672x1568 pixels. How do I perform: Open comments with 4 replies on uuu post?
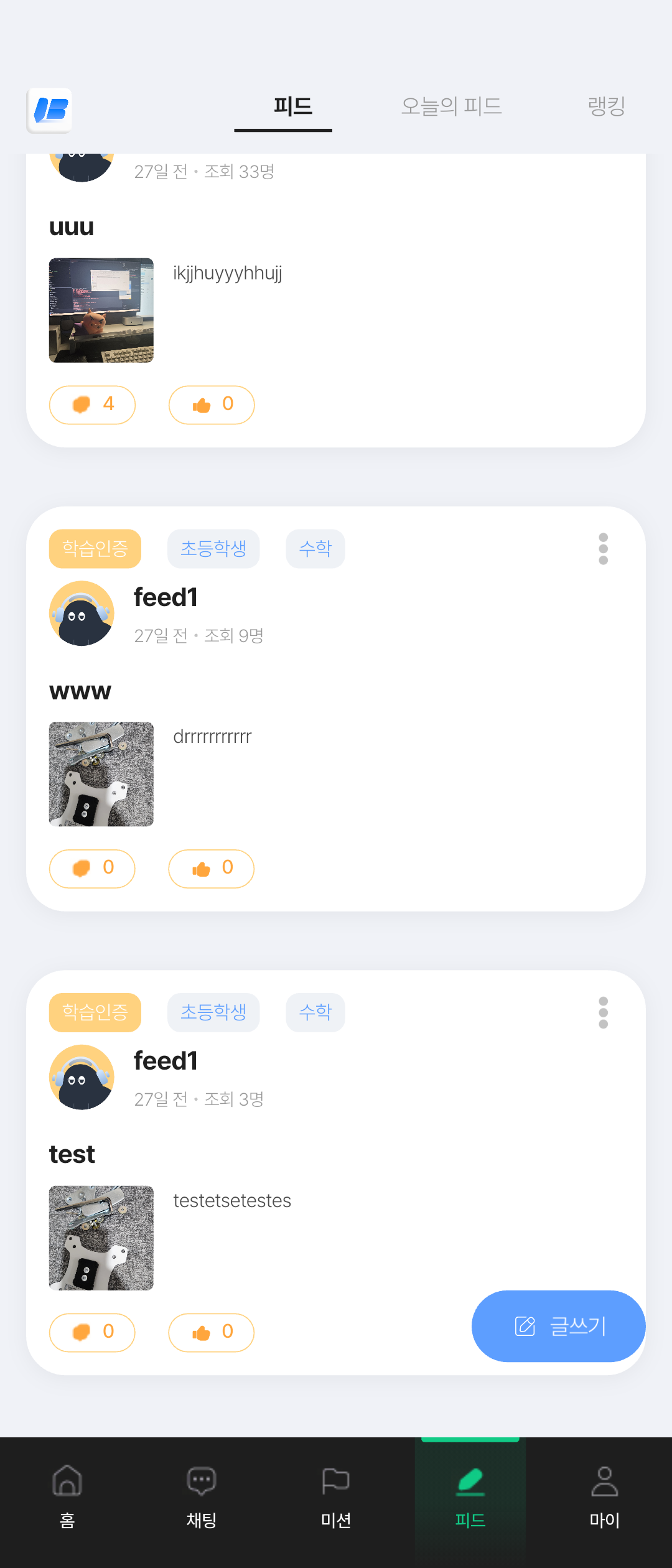tap(92, 404)
